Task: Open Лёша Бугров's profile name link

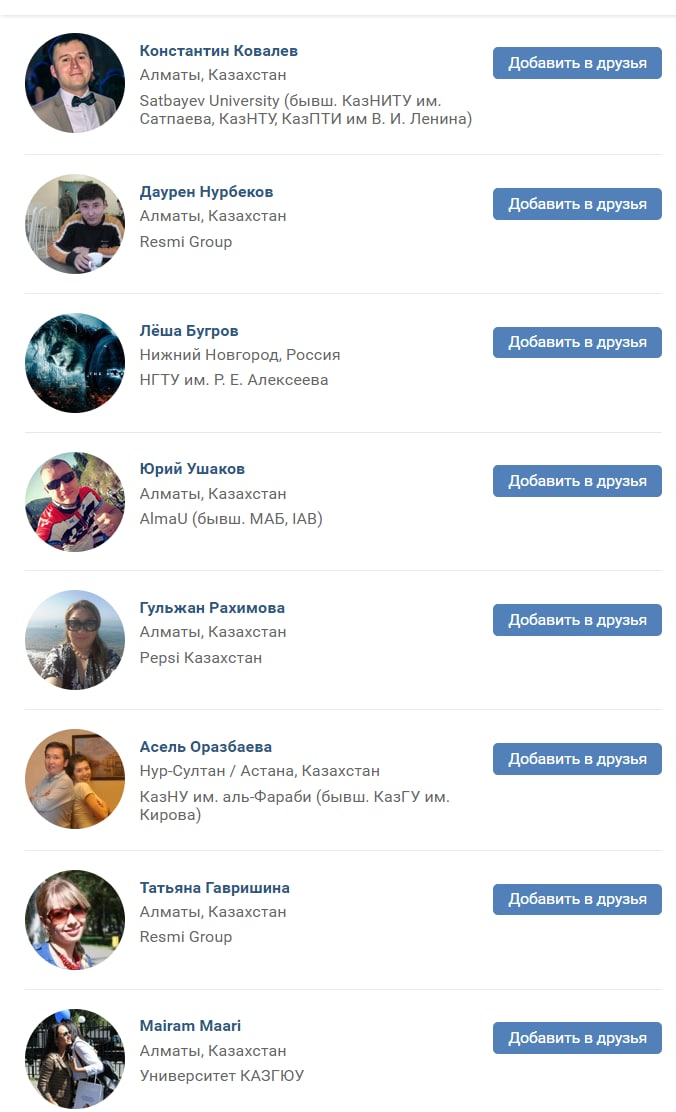Action: (x=189, y=331)
